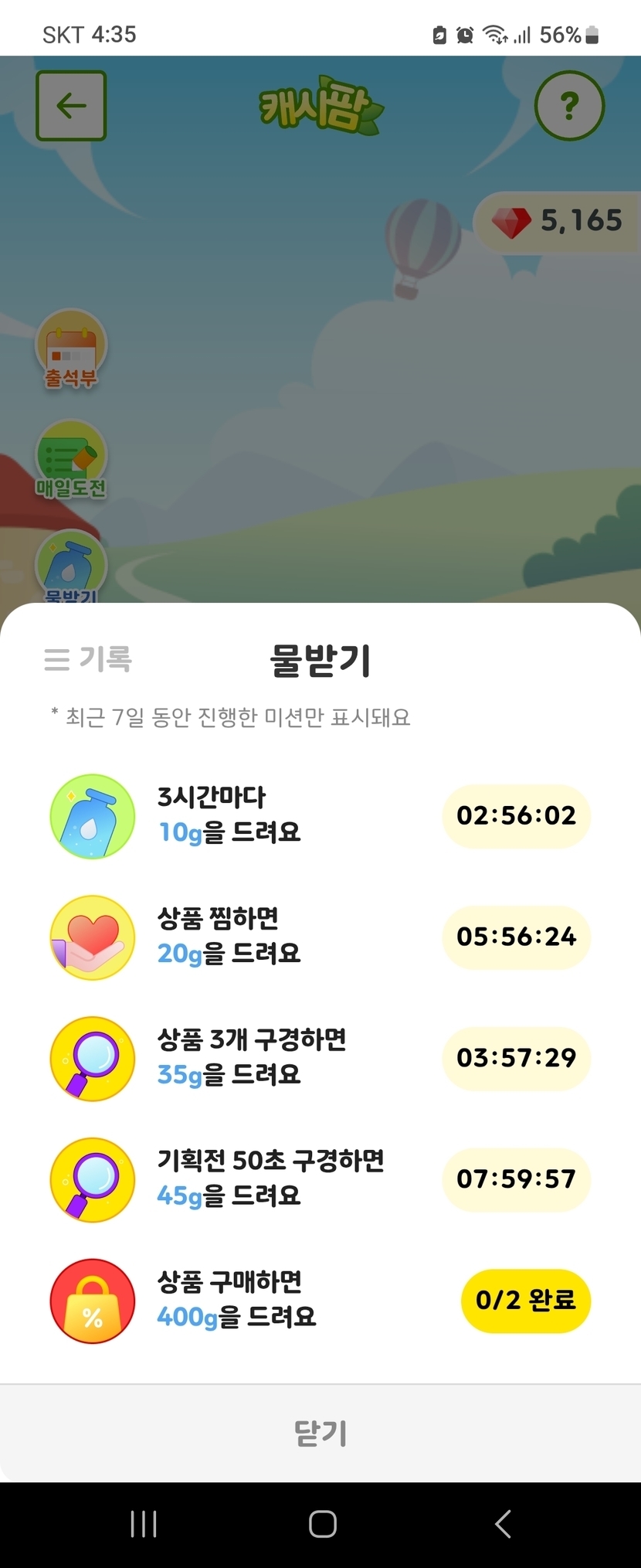
Task: Go to the system home screen
Action: [x=322, y=1524]
